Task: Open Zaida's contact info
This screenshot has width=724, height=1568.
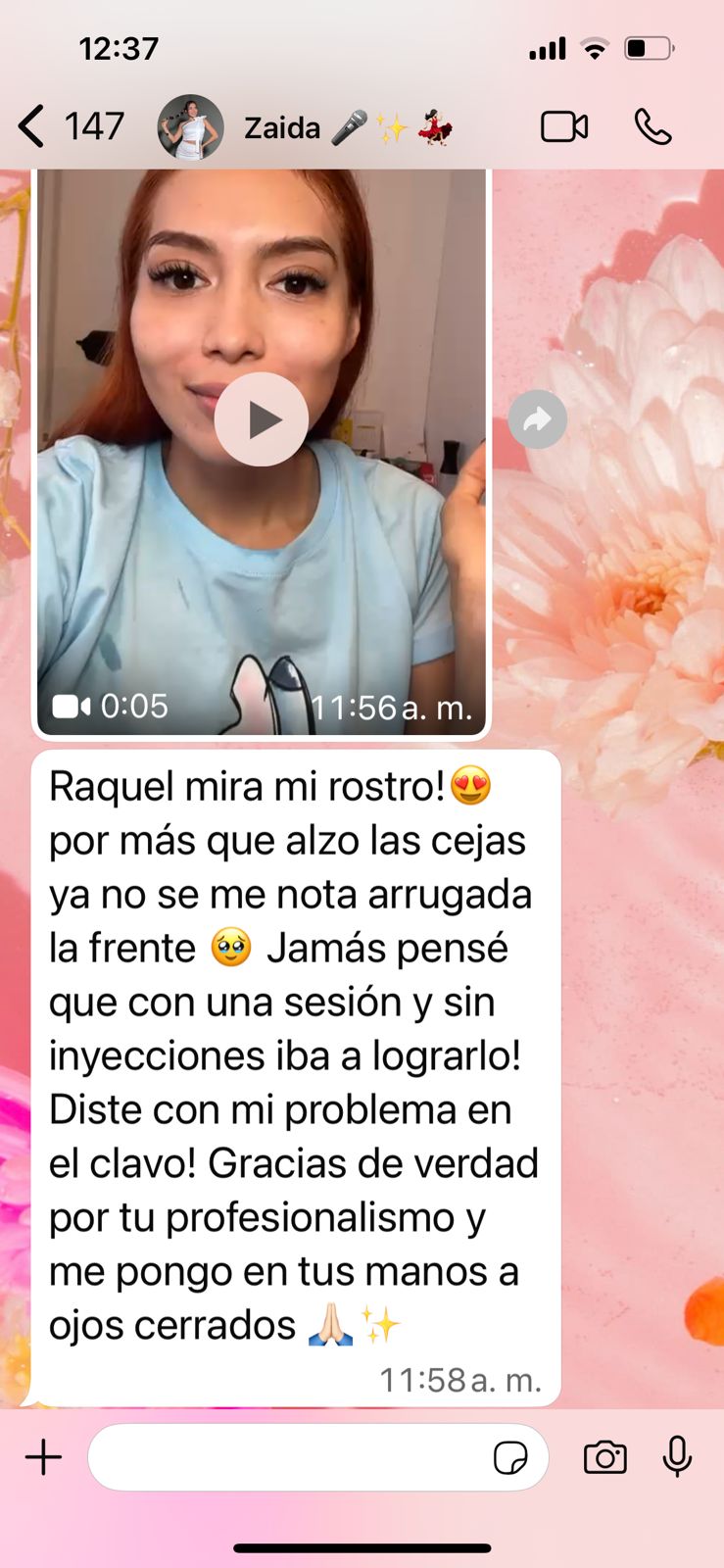Action: point(282,127)
